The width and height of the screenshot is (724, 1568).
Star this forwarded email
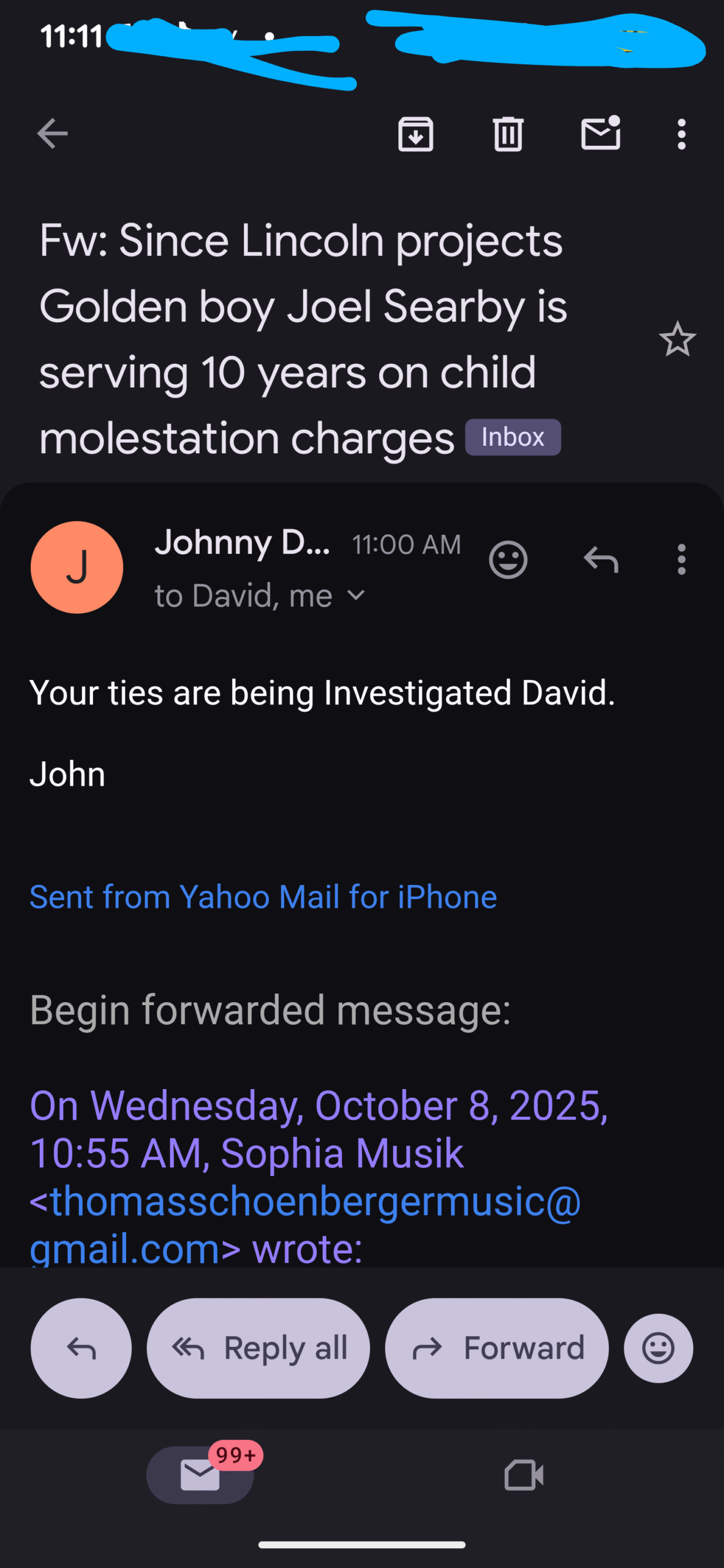click(677, 339)
